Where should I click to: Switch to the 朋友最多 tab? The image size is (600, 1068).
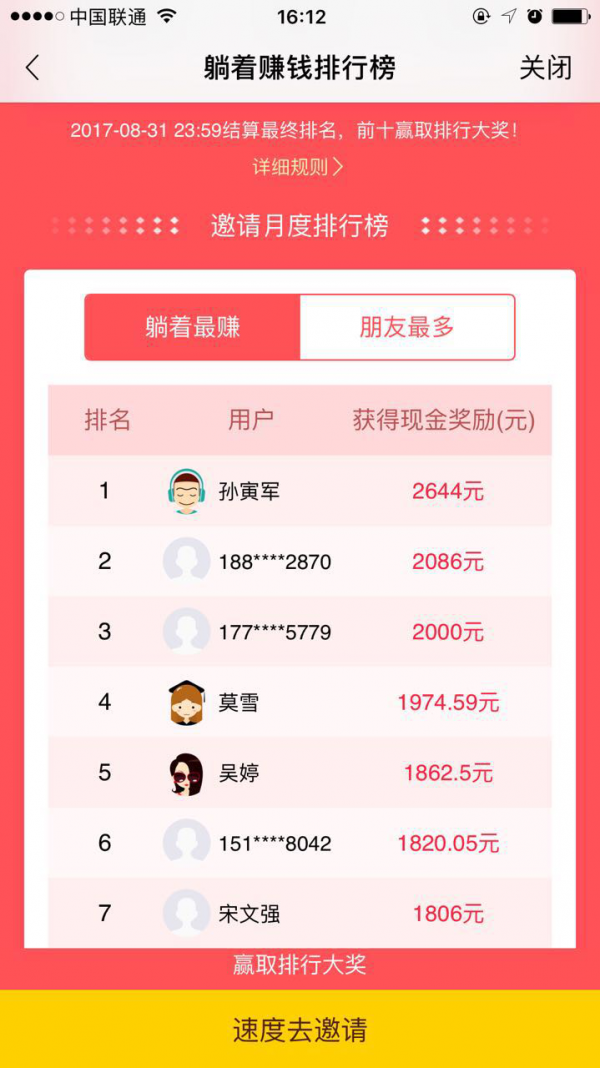(407, 327)
